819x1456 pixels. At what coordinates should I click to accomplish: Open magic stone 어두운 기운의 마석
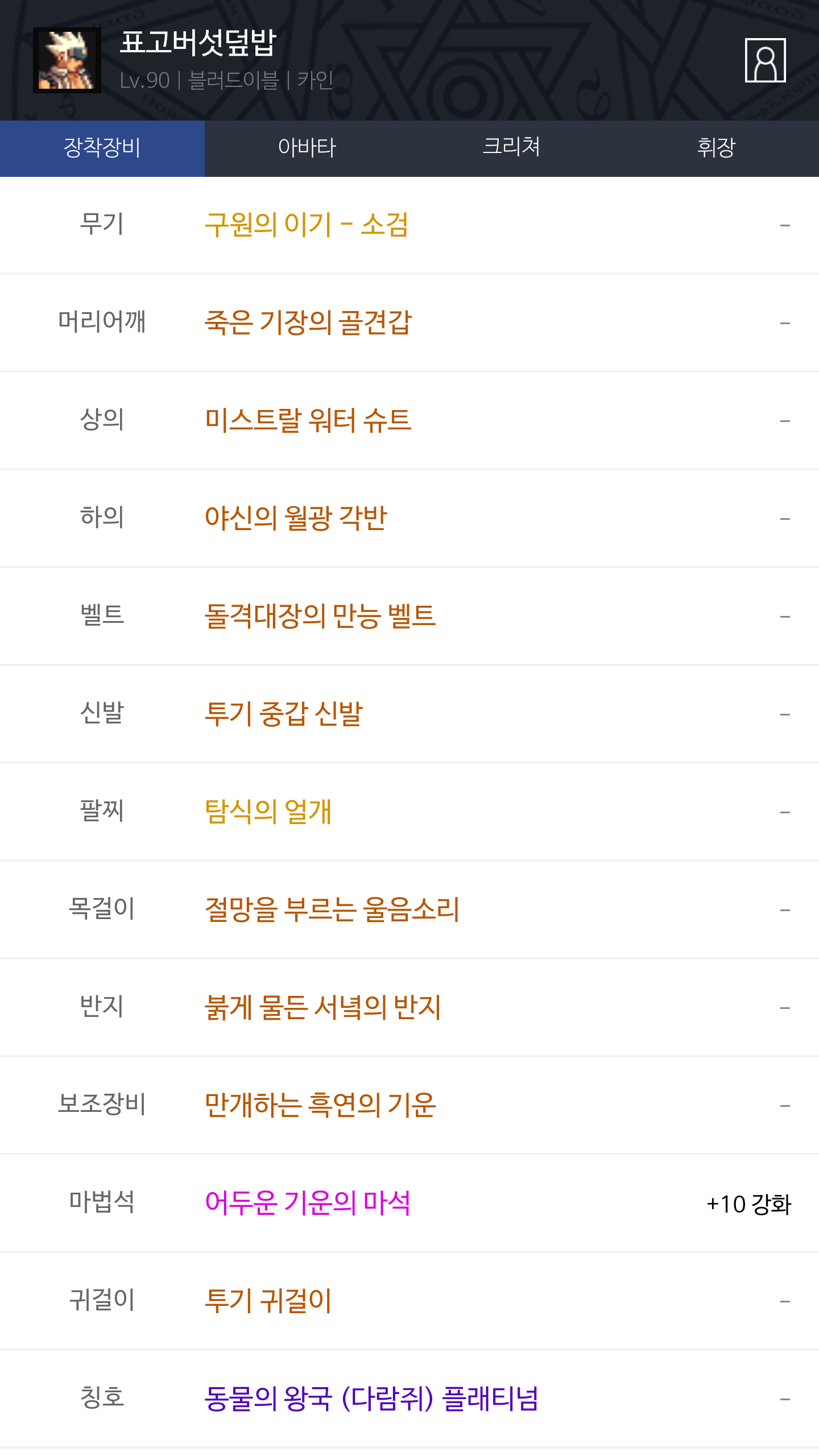[x=308, y=1203]
